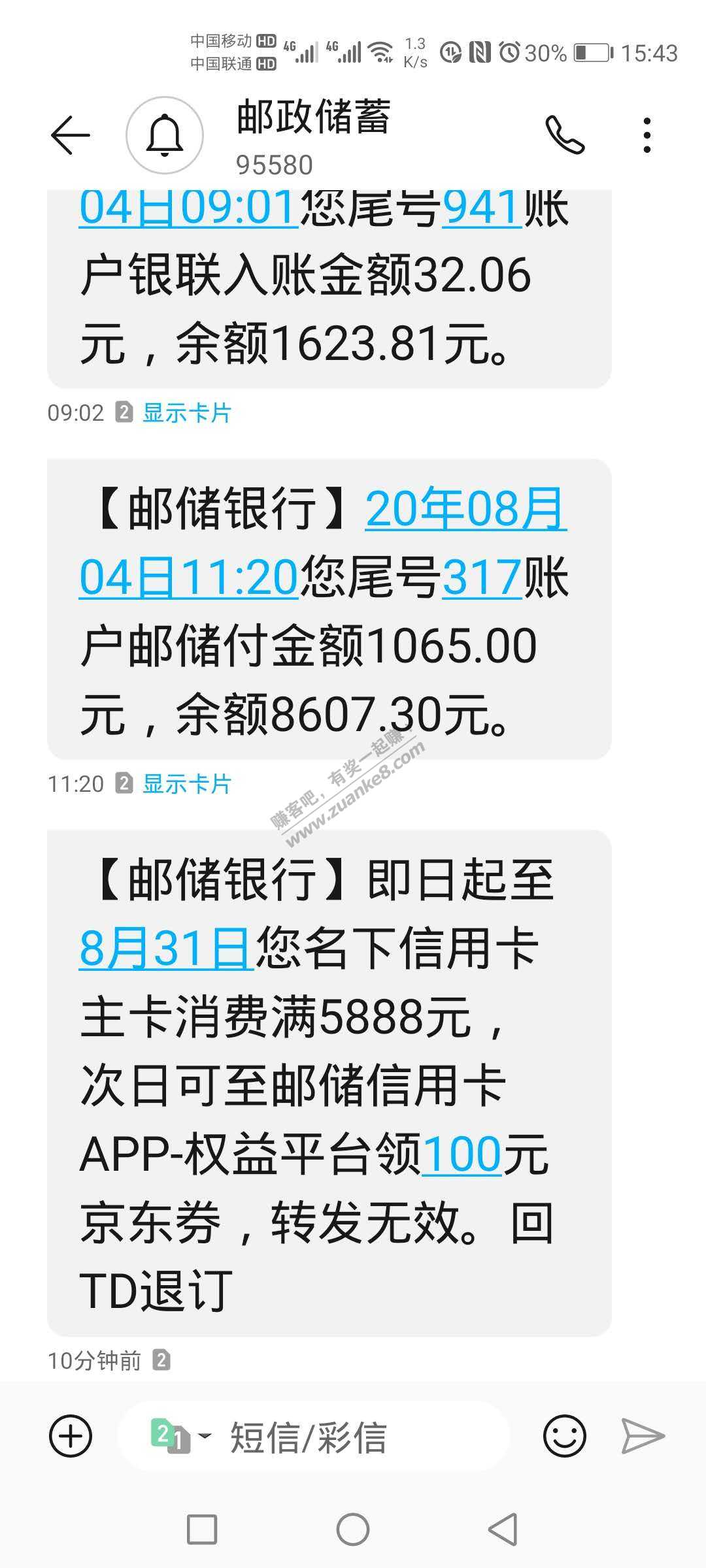Viewport: 706px width, 1568px height.
Task: Send the message
Action: point(643,1436)
